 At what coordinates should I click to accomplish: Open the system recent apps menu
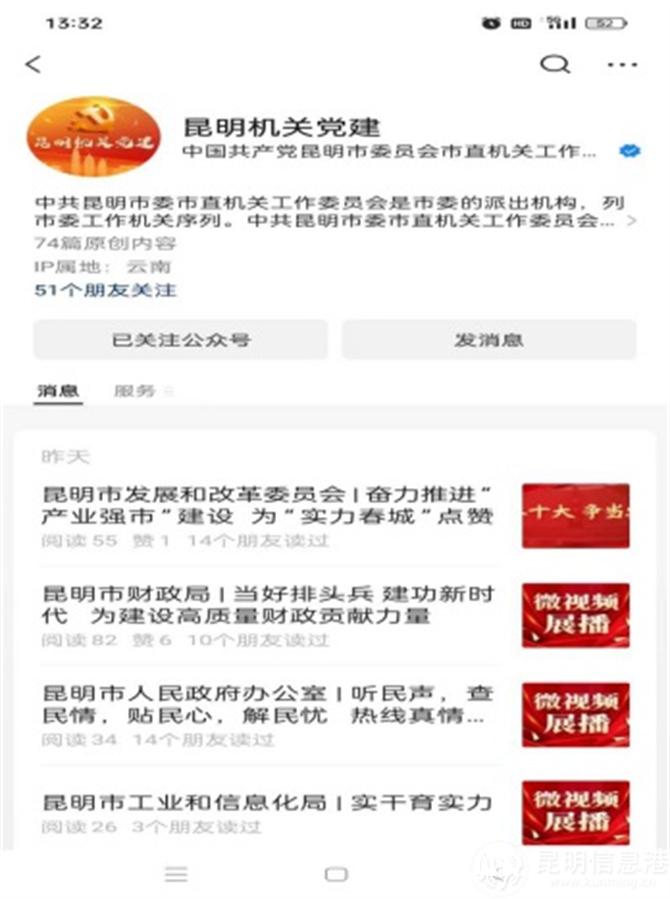(176, 875)
